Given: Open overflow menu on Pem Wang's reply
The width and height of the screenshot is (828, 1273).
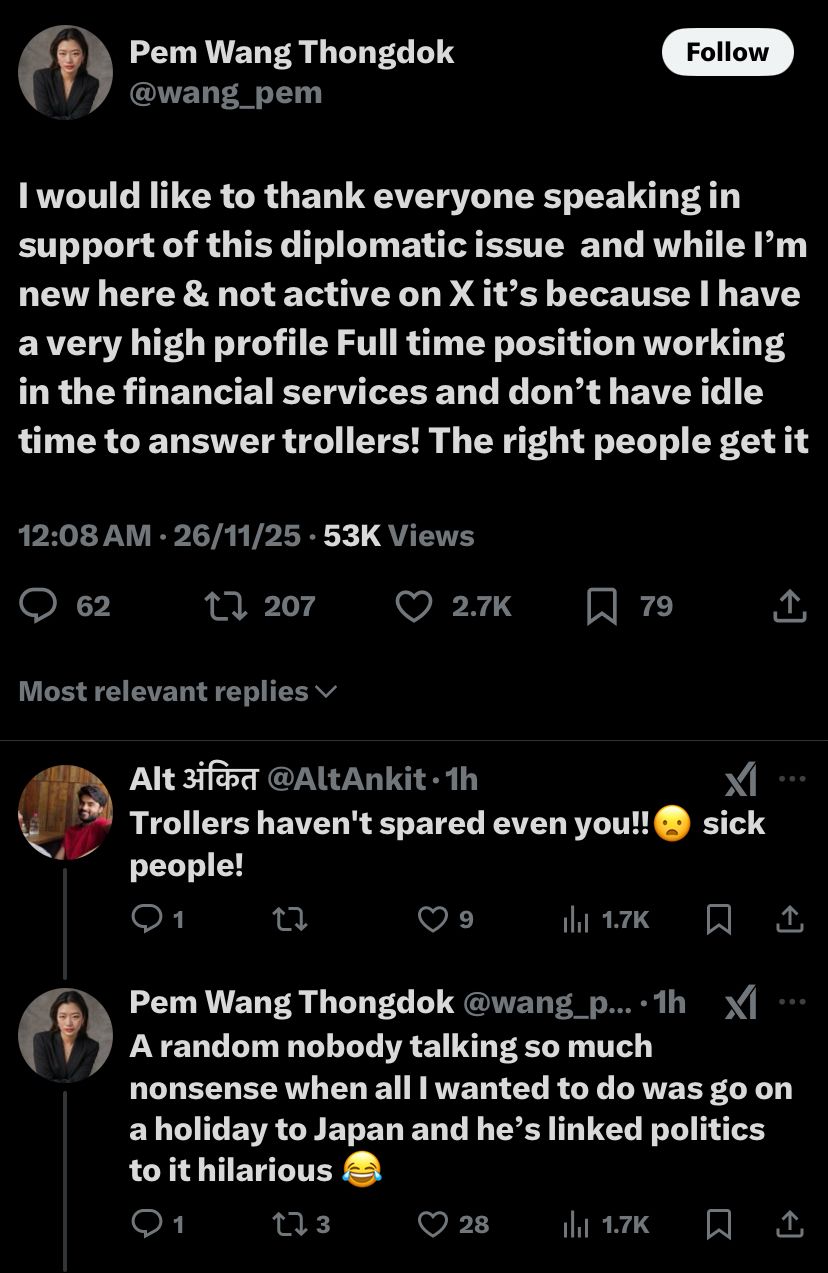Looking at the screenshot, I should [x=791, y=1002].
